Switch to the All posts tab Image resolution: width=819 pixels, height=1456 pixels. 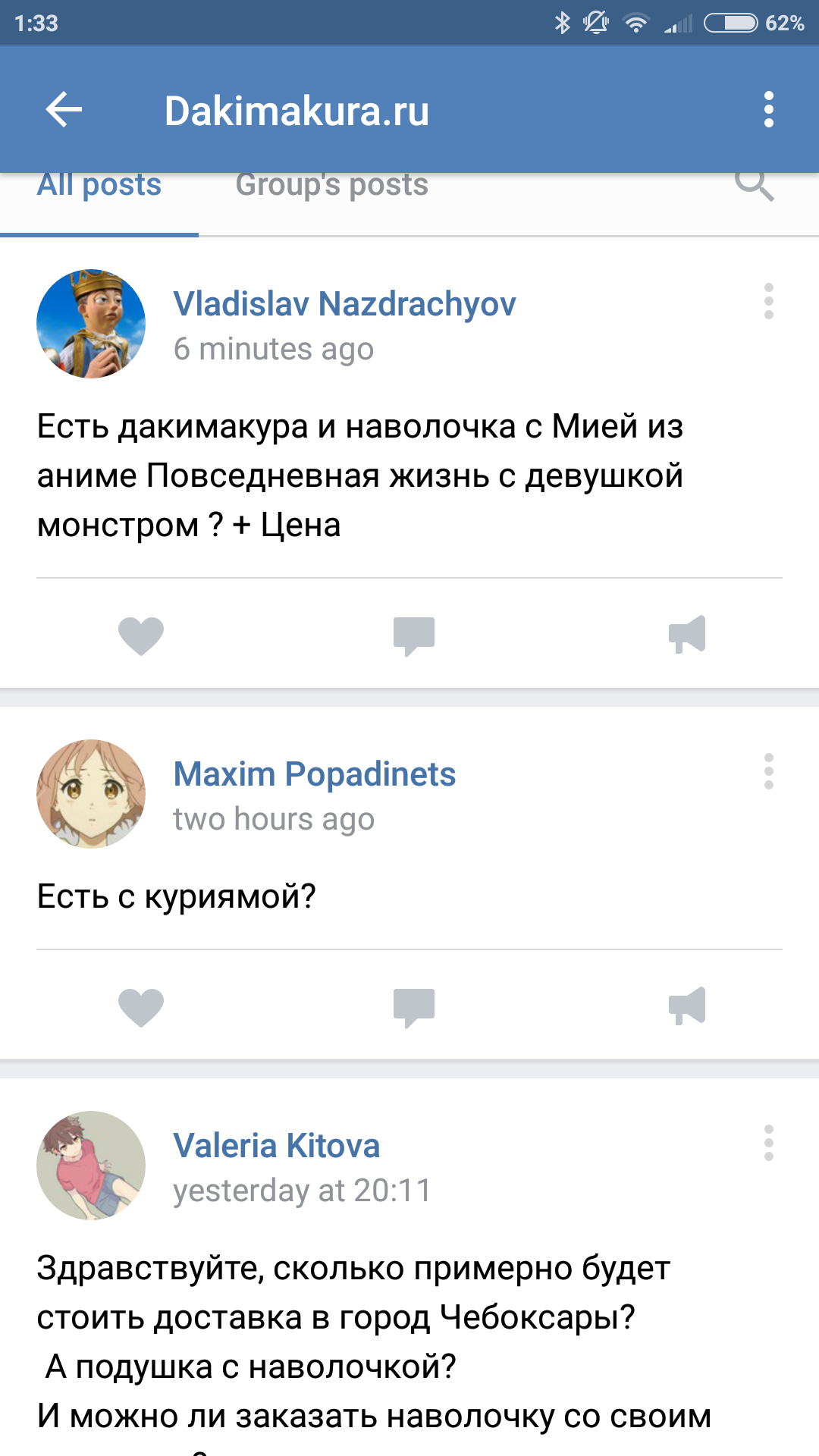[99, 187]
